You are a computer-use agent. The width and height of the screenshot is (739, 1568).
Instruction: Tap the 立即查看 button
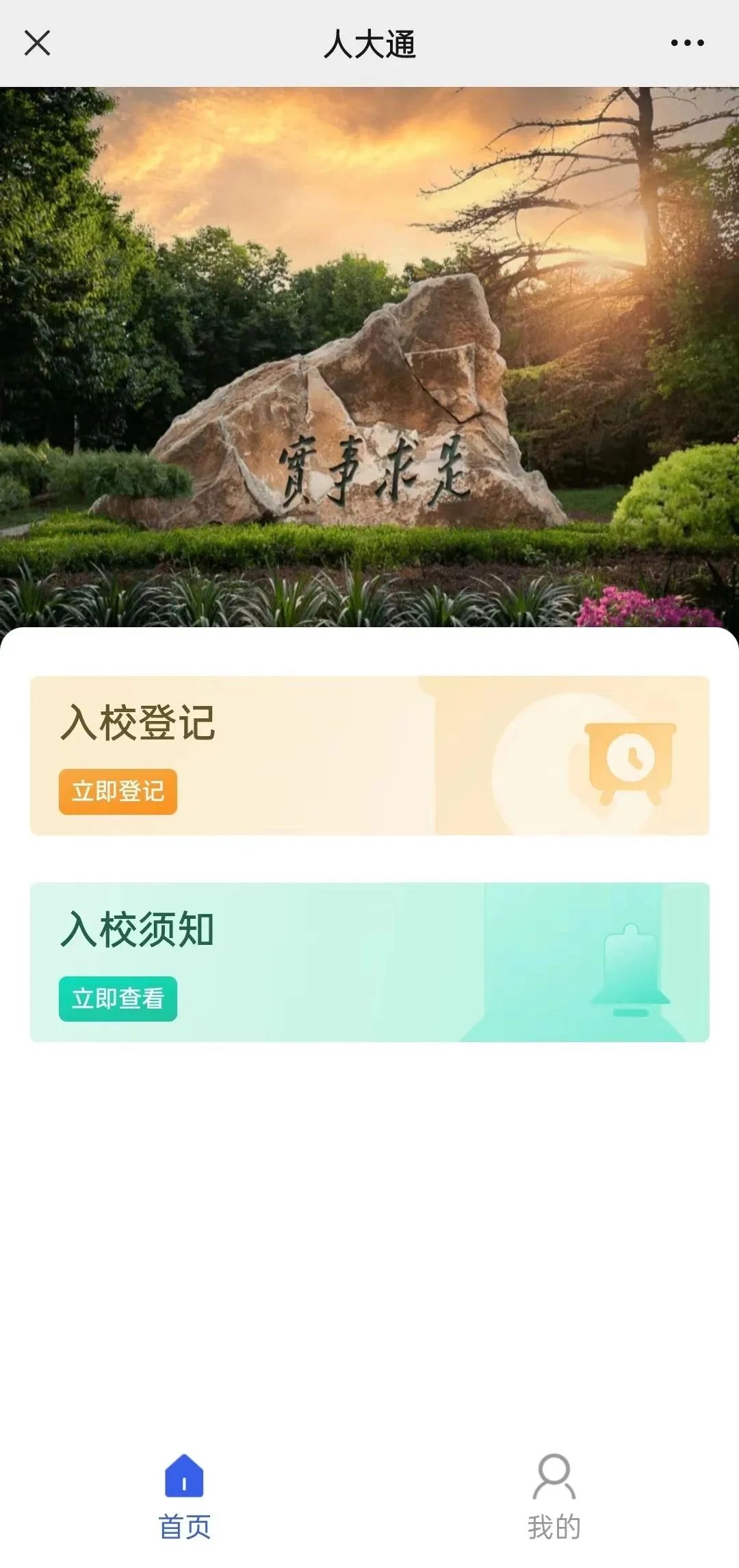click(118, 998)
